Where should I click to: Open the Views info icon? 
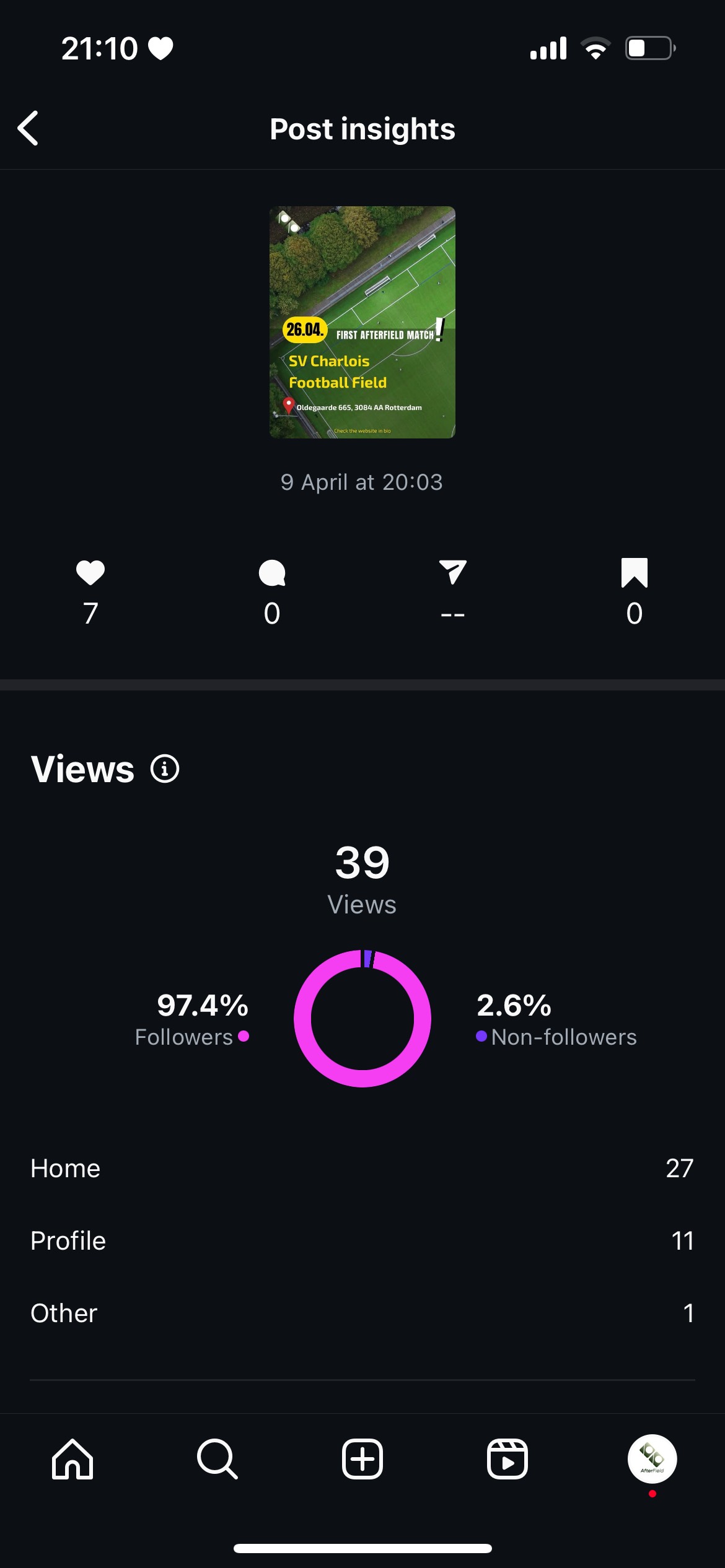point(165,769)
